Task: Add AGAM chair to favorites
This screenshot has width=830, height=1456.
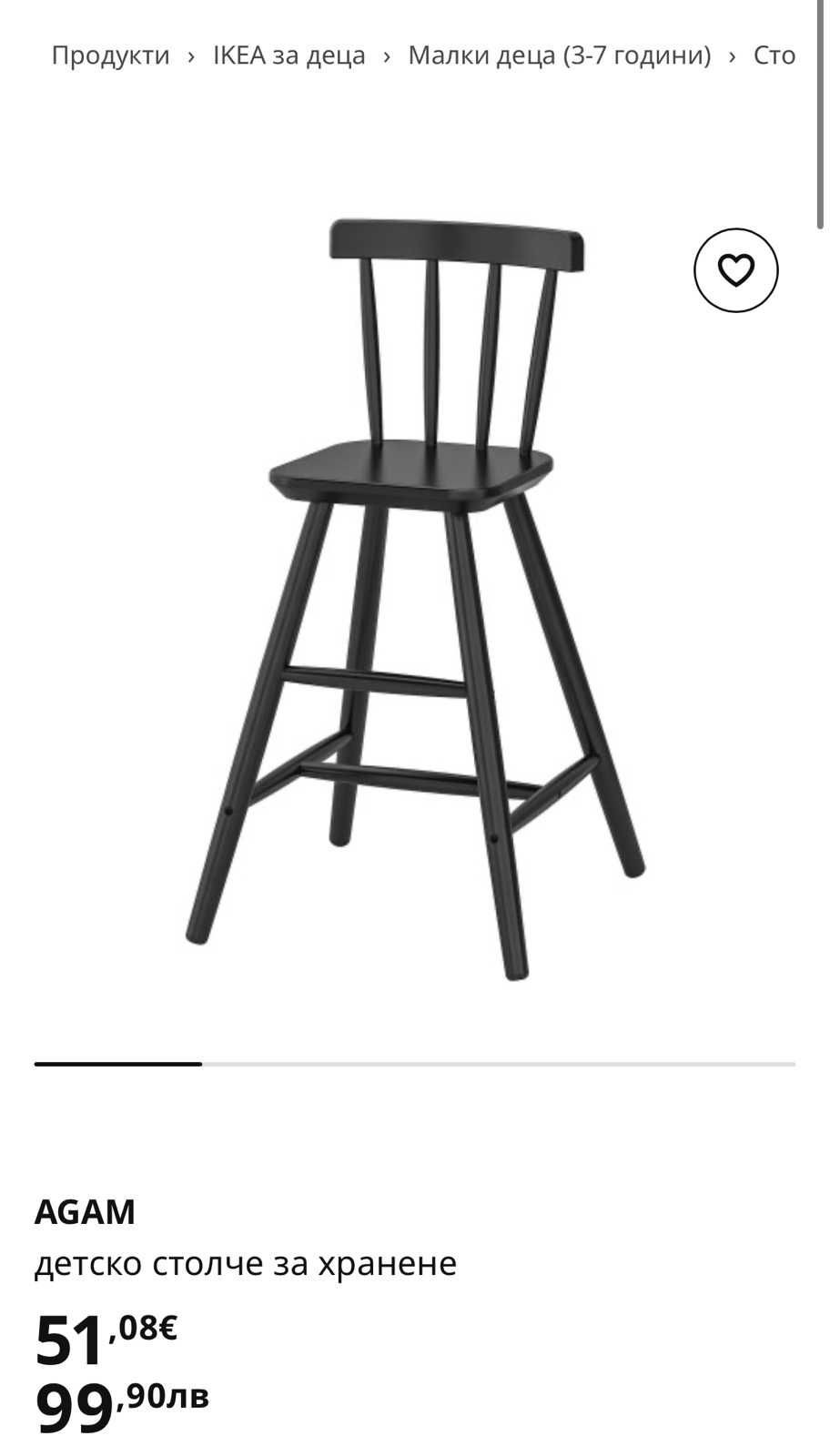Action: click(735, 270)
